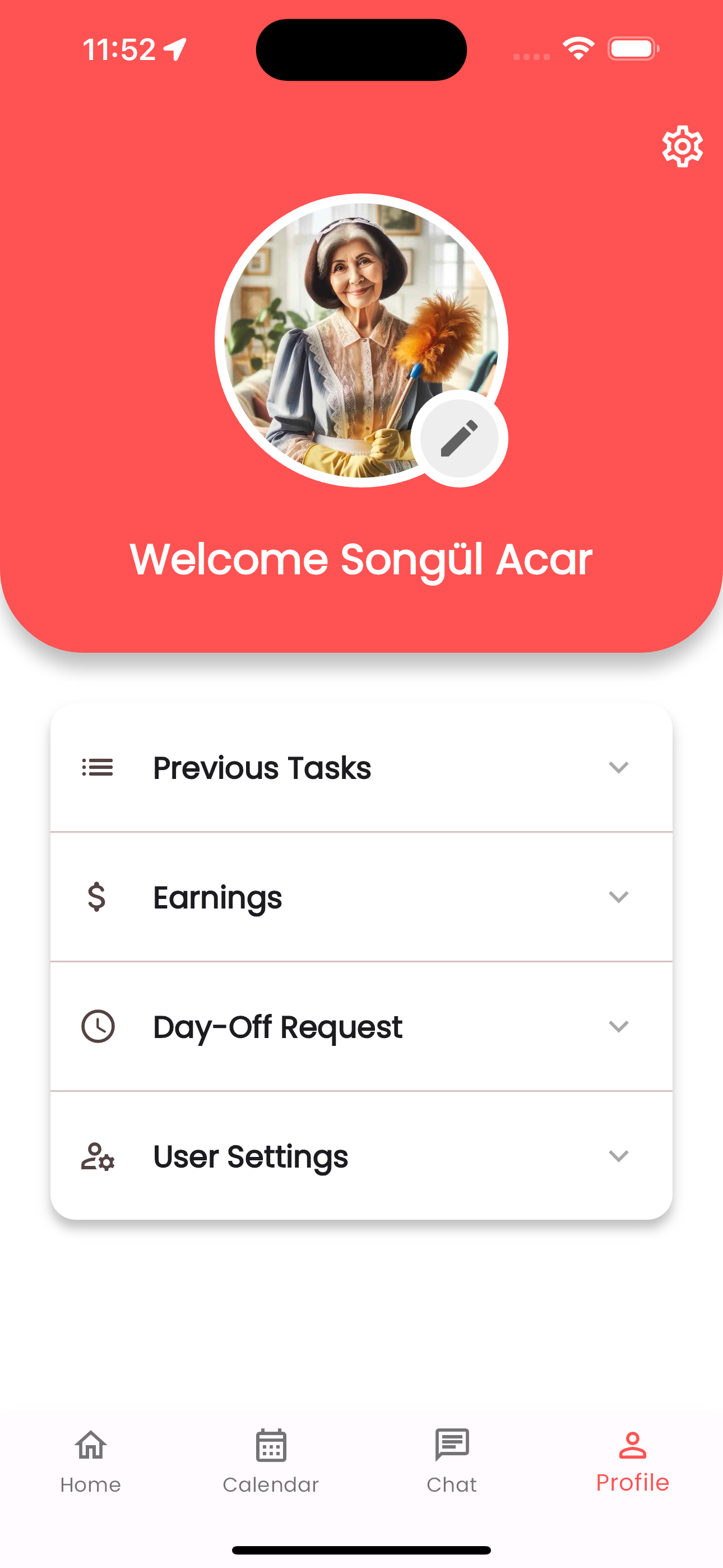Screen dimensions: 723x1568
Task: Expand the Previous Tasks section
Action: [361, 768]
